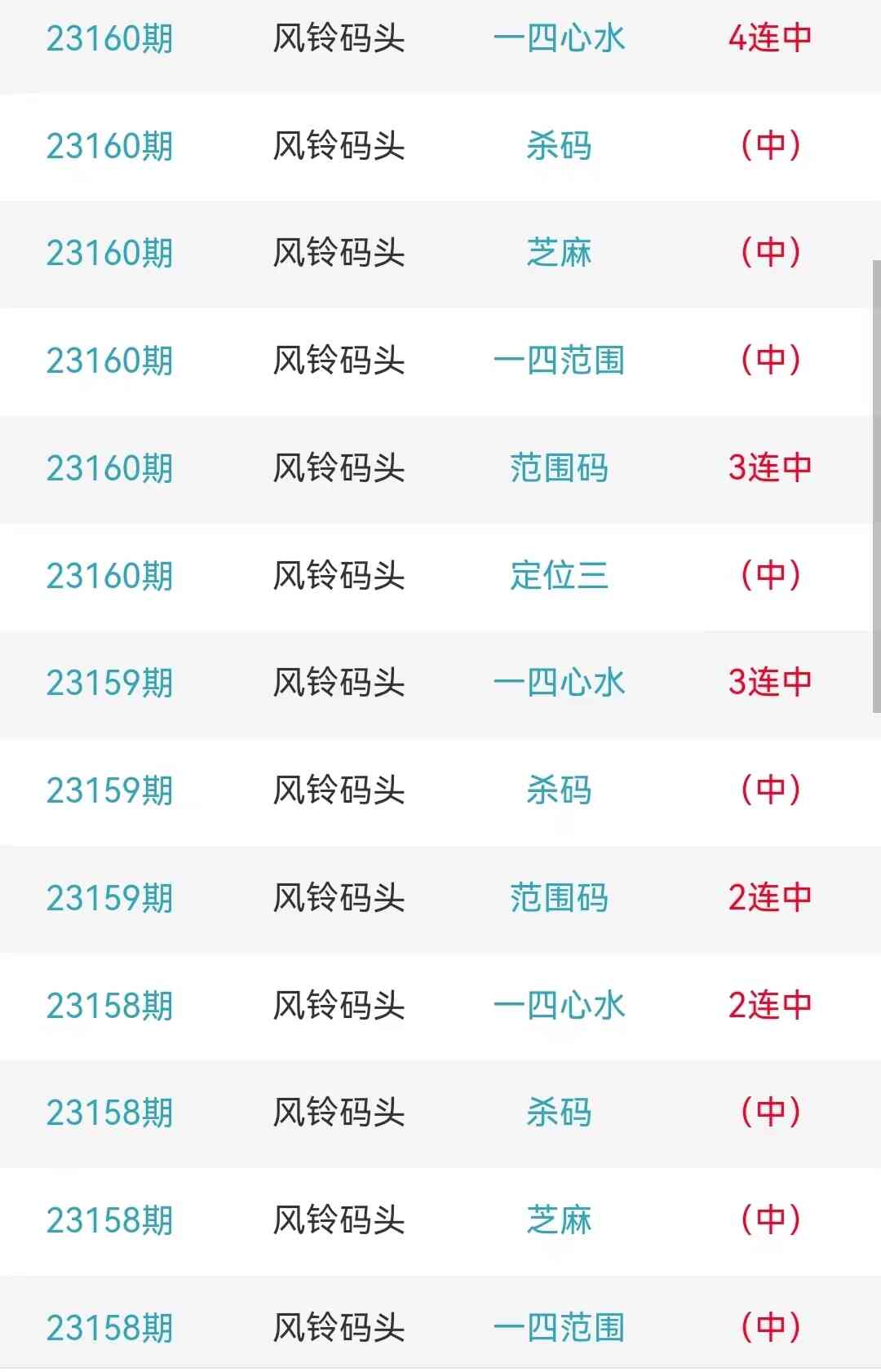The height and width of the screenshot is (1372, 881).
Task: Open the 23159期 一四心水 entry
Action: pos(559,683)
